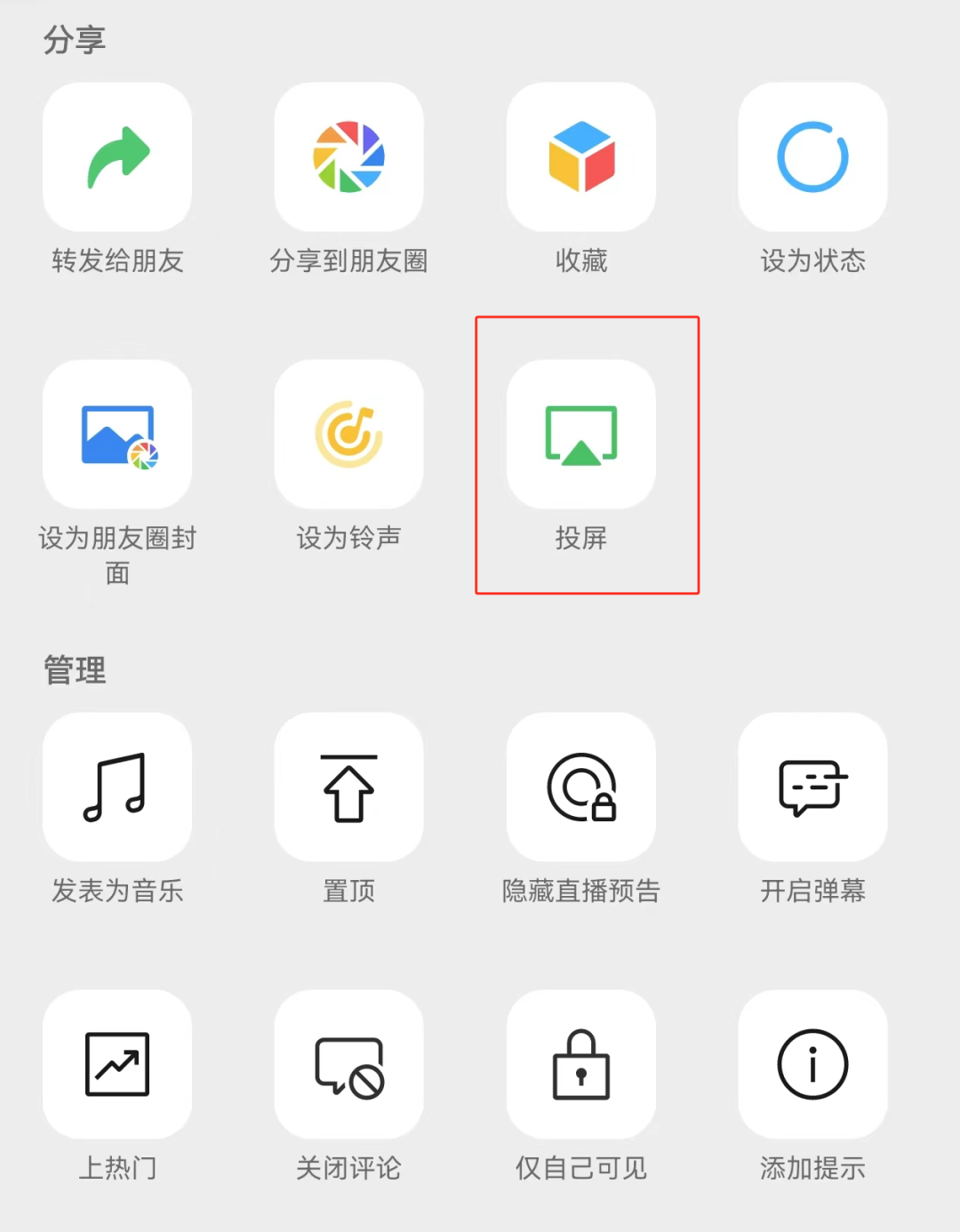960x1232 pixels.
Task: Open 添加提示 to add a notice
Action: 812,1064
